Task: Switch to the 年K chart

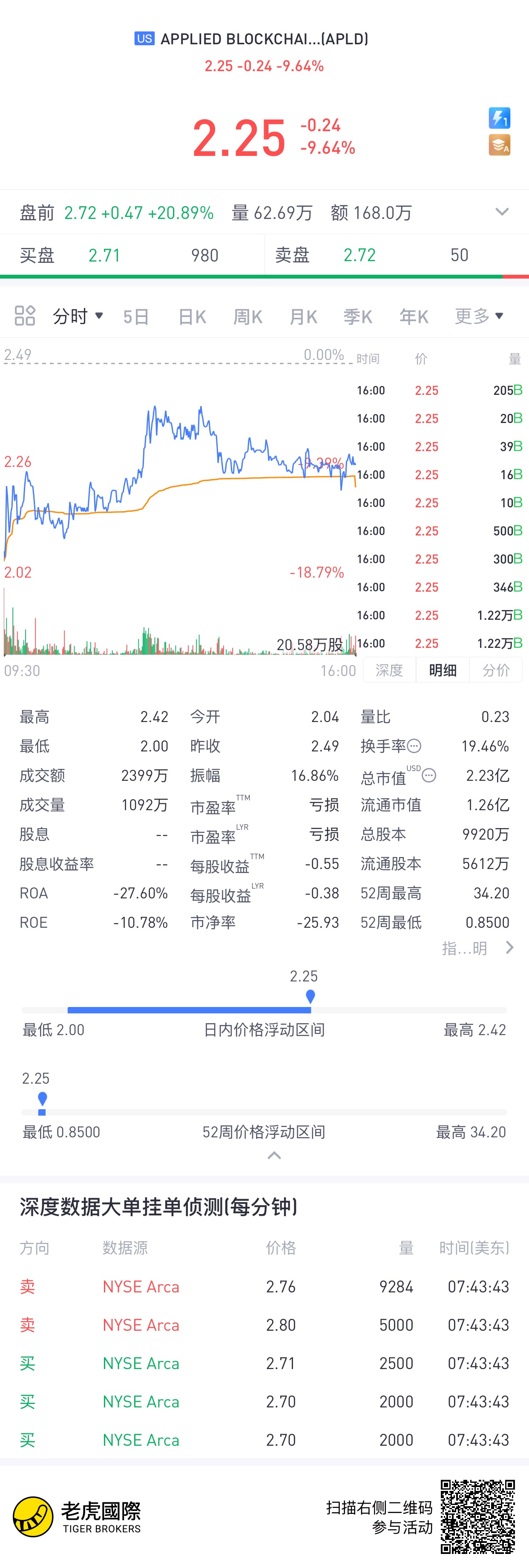Action: click(x=414, y=316)
